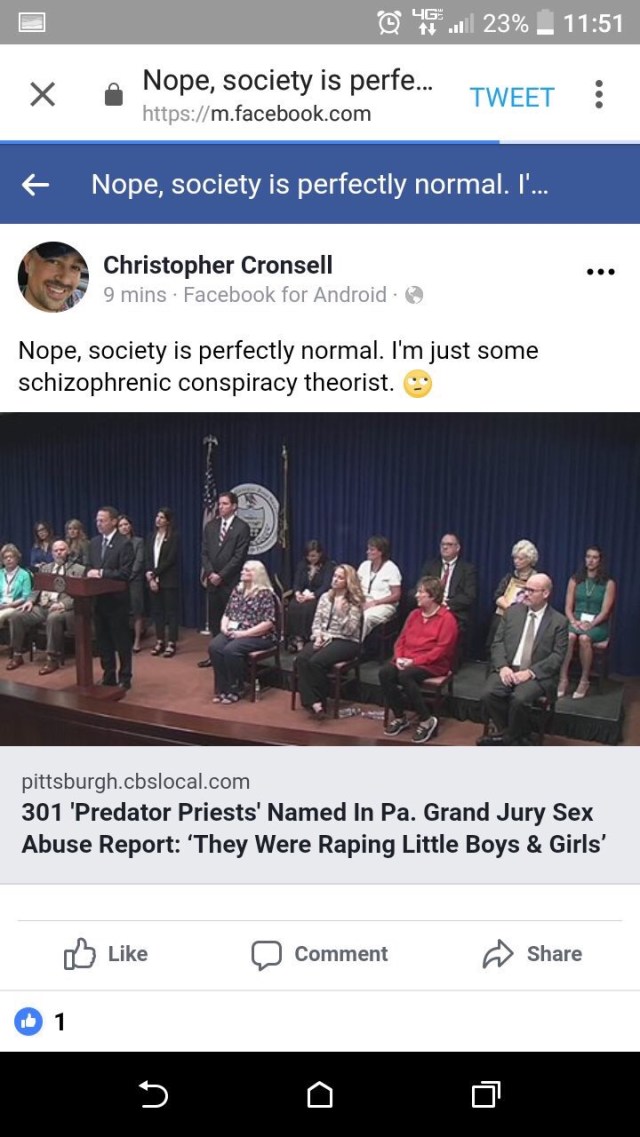Viewport: 640px width, 1137px height.
Task: Close the browser custom tab
Action: [42, 95]
